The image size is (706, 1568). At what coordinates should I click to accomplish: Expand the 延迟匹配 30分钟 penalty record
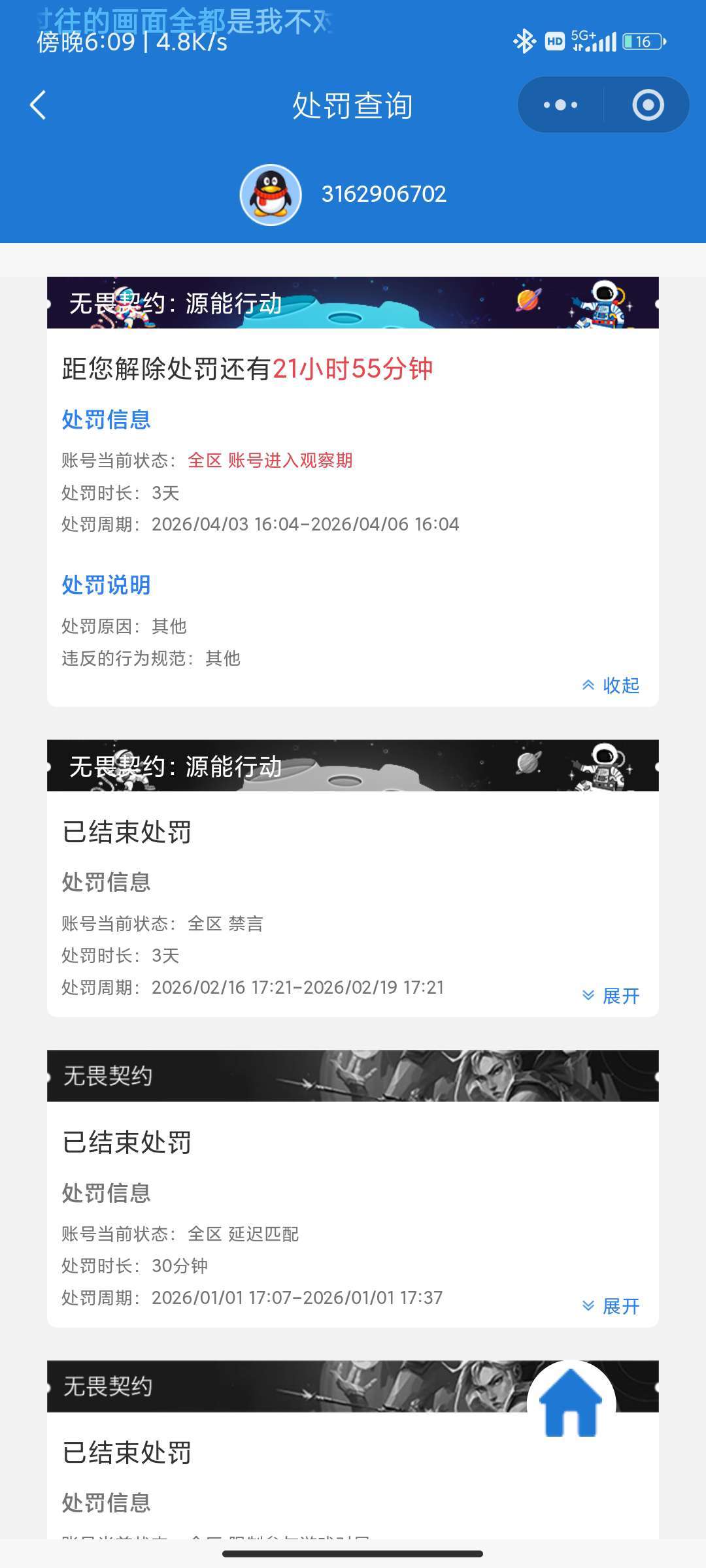[x=611, y=1306]
